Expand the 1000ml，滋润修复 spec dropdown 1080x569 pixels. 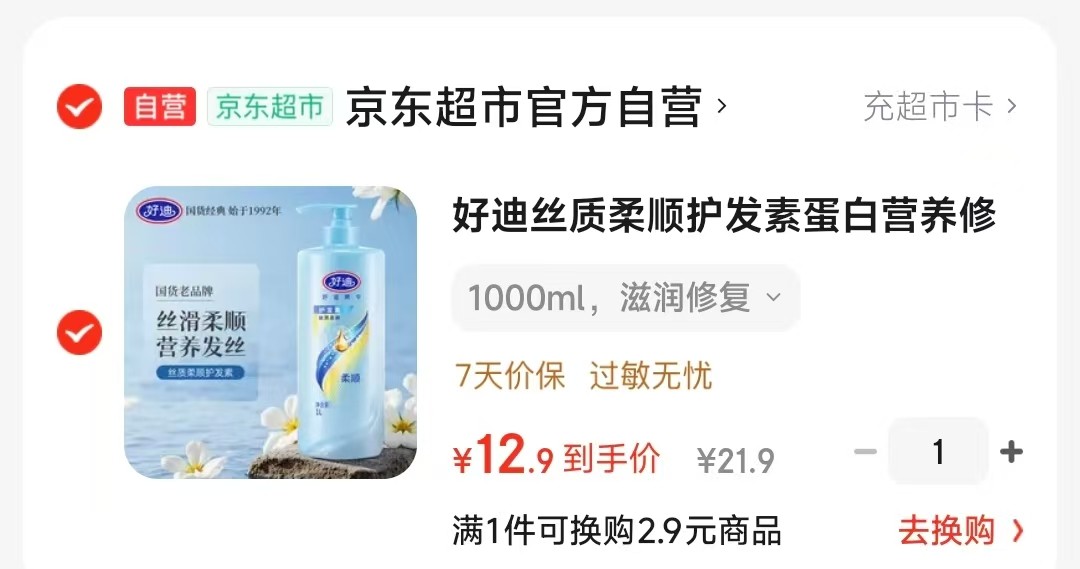tap(625, 298)
